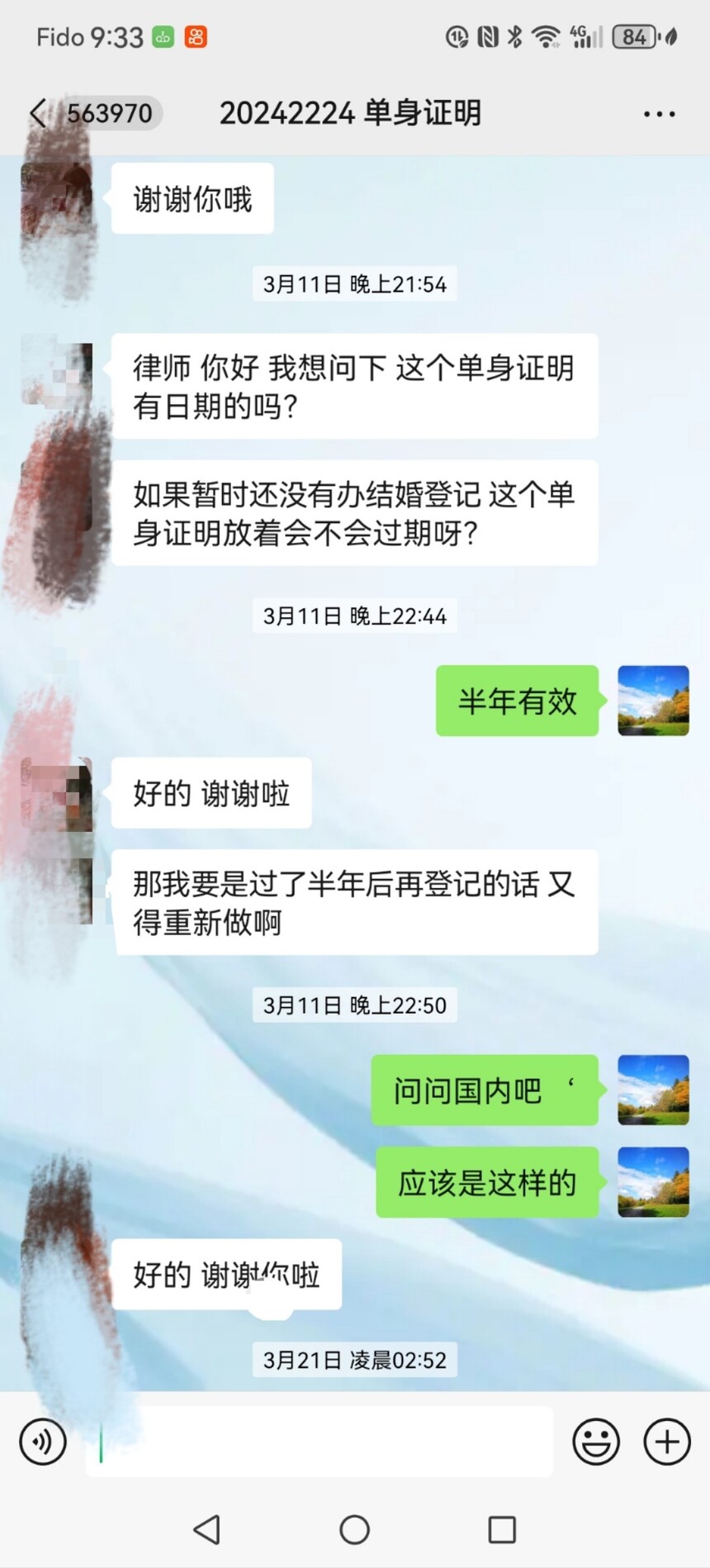
Task: Tap the back arrow to leave the chat
Action: (x=38, y=113)
